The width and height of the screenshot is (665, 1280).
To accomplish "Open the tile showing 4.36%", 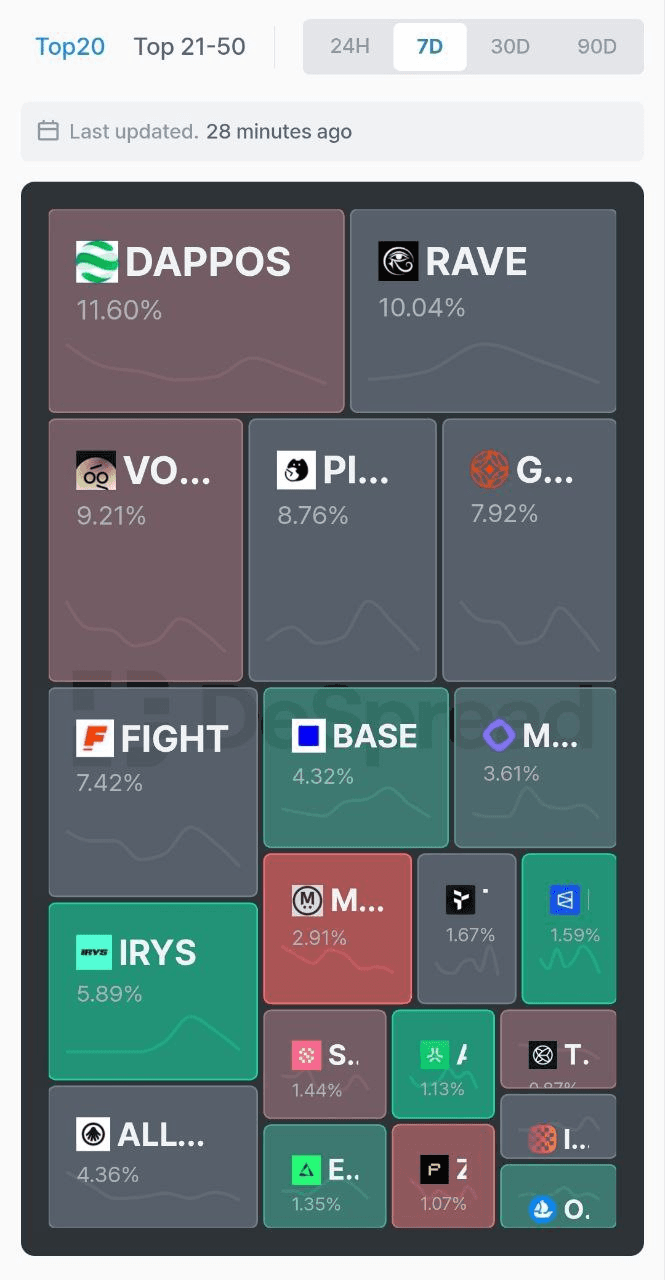I will [153, 1155].
